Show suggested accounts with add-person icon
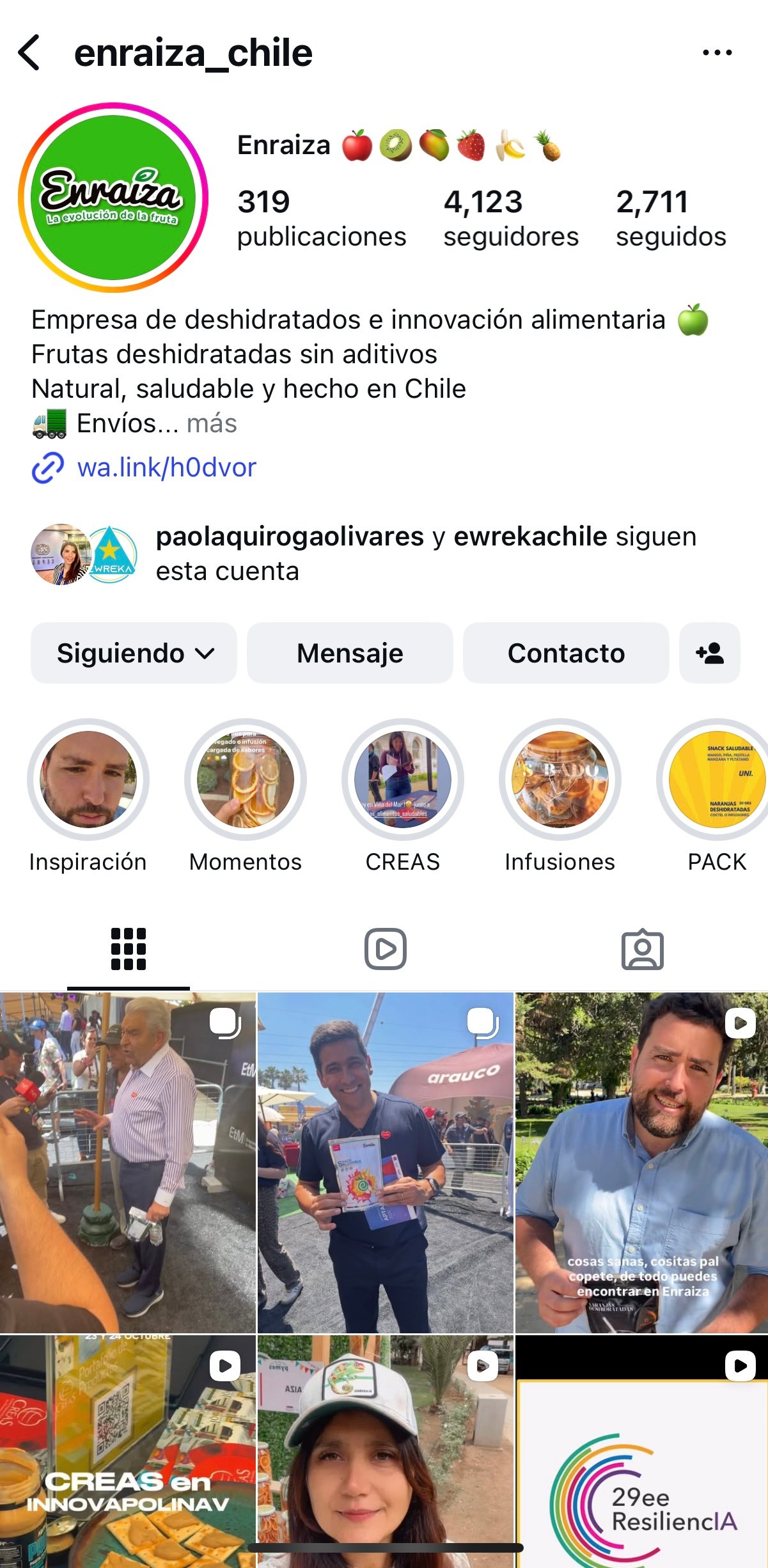Image resolution: width=768 pixels, height=1568 pixels. (x=709, y=653)
